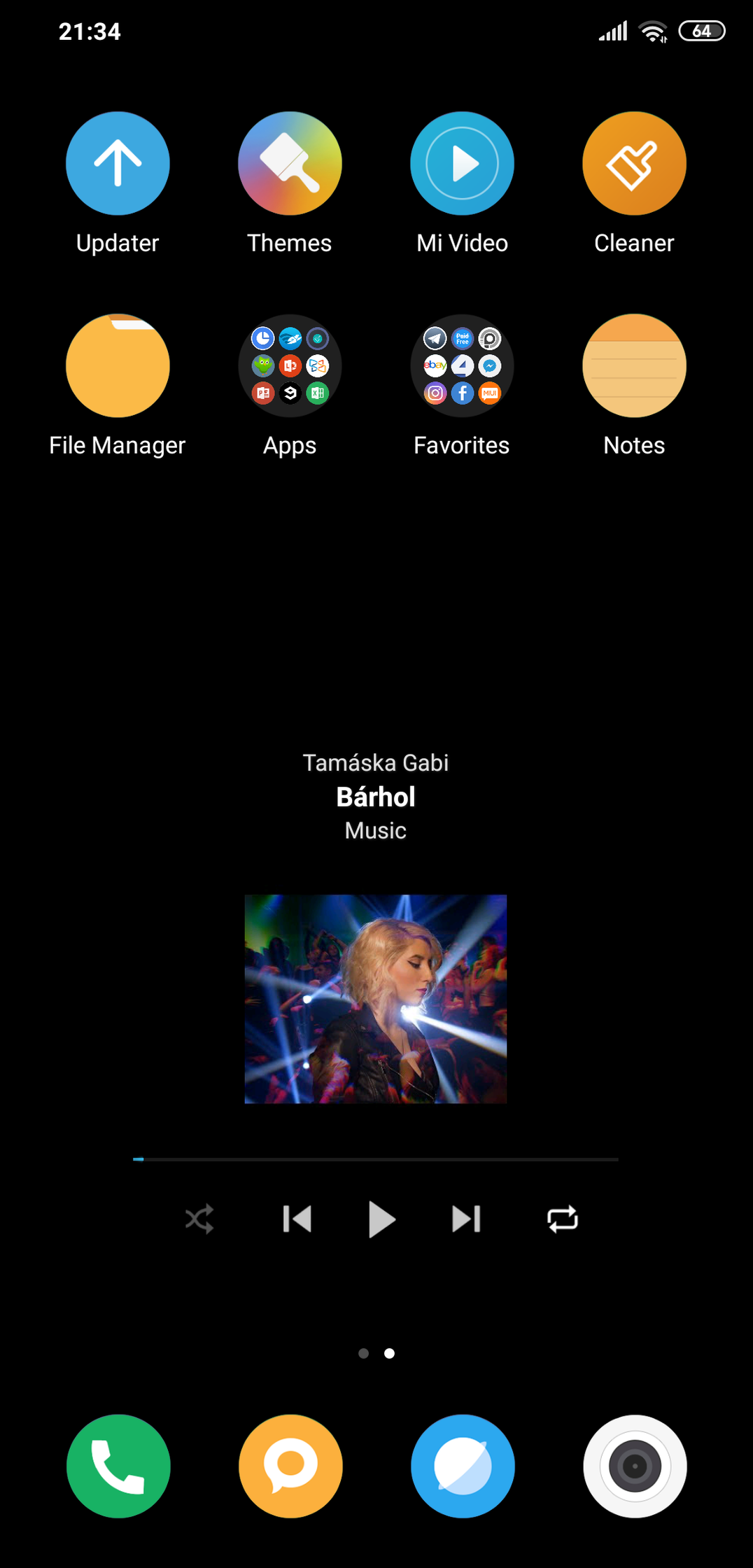
Task: Open the orange Messaging app in the dock
Action: (x=290, y=1466)
